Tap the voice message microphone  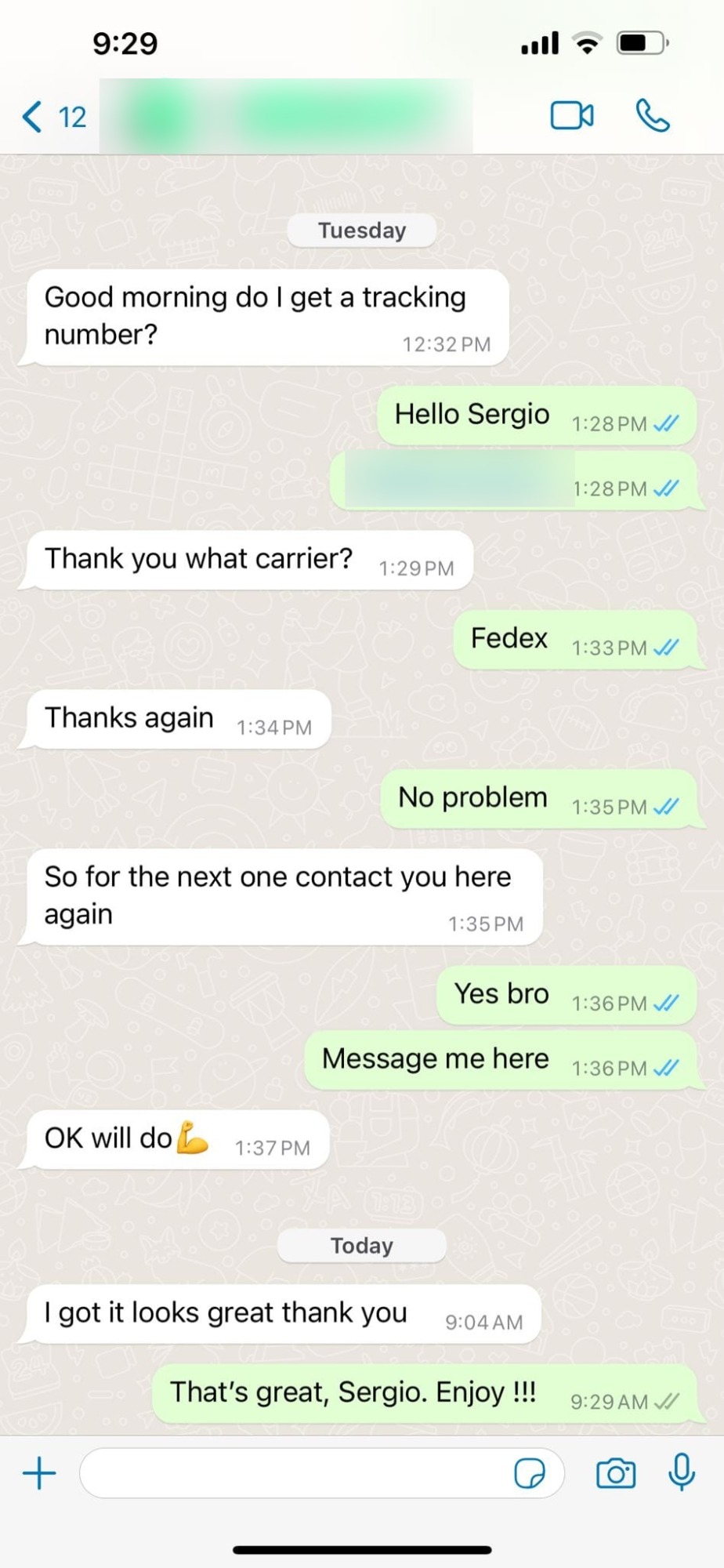point(682,1472)
